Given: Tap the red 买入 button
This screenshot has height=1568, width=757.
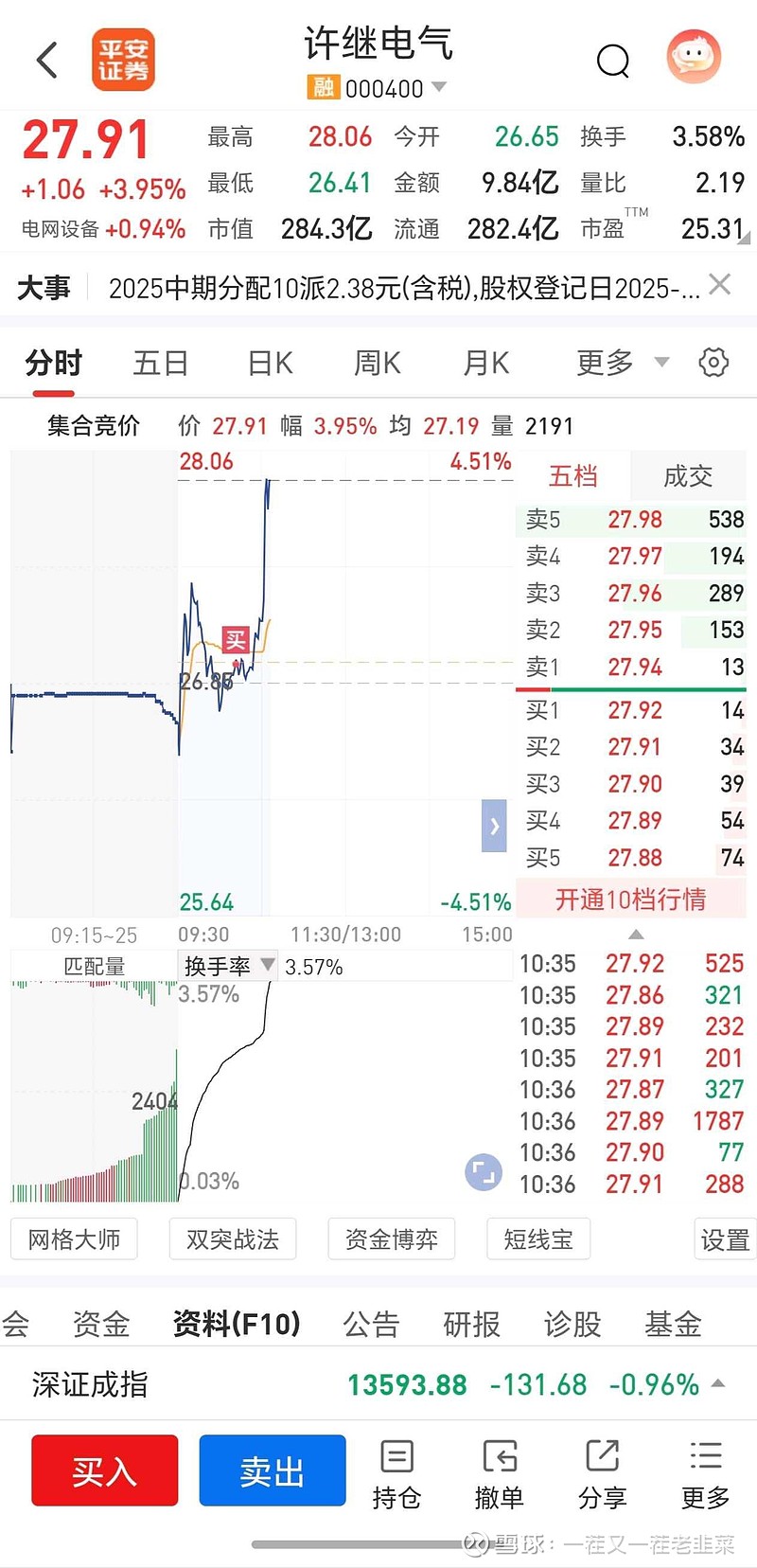Looking at the screenshot, I should (x=105, y=1470).
